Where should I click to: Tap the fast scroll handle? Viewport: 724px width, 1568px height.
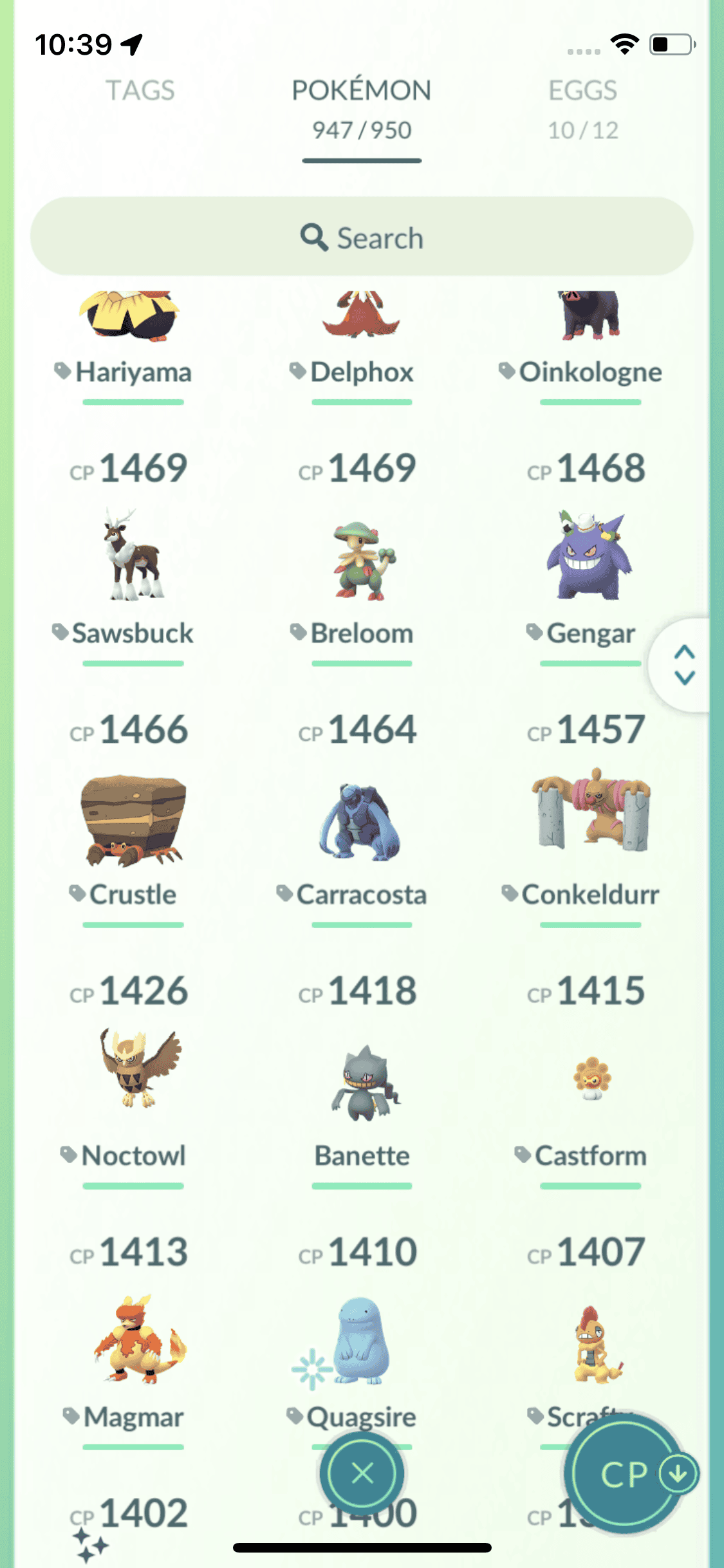(684, 665)
